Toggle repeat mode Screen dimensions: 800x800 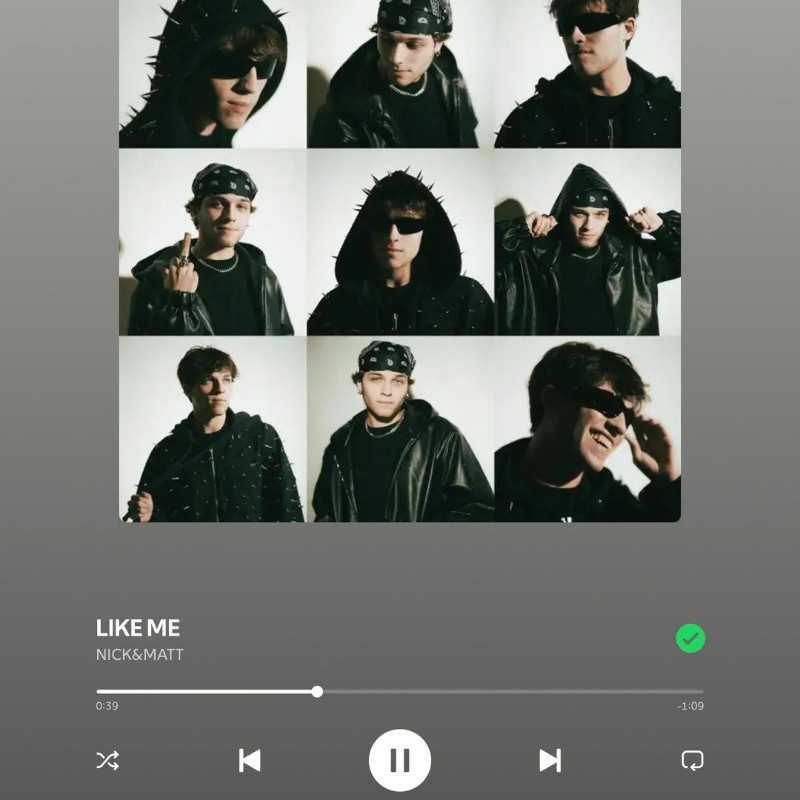[x=692, y=761]
